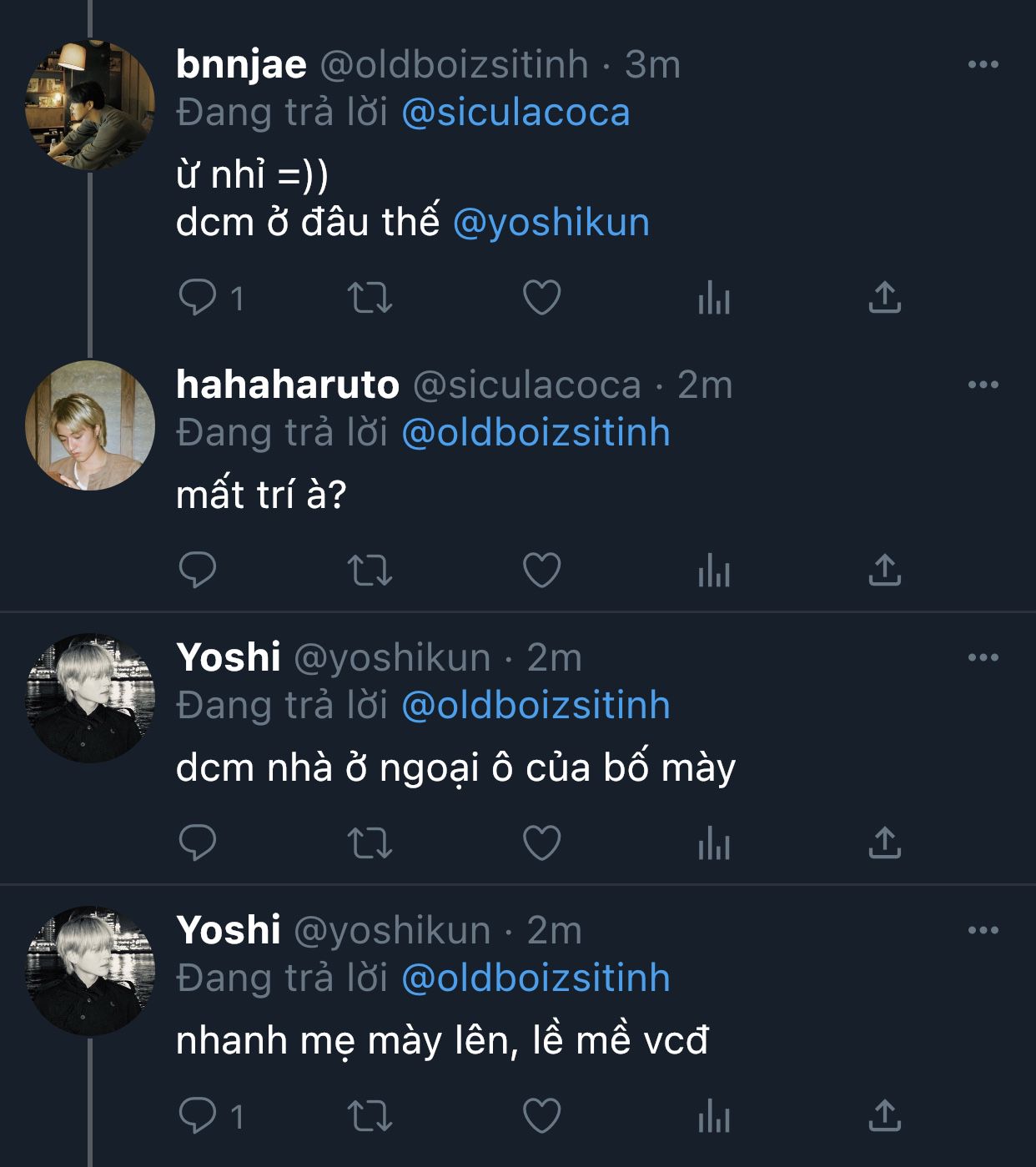This screenshot has height=1167, width=1036.
Task: Retweet Yoshi's "dcm nhà ở ngoại ô" tweet
Action: coord(370,843)
